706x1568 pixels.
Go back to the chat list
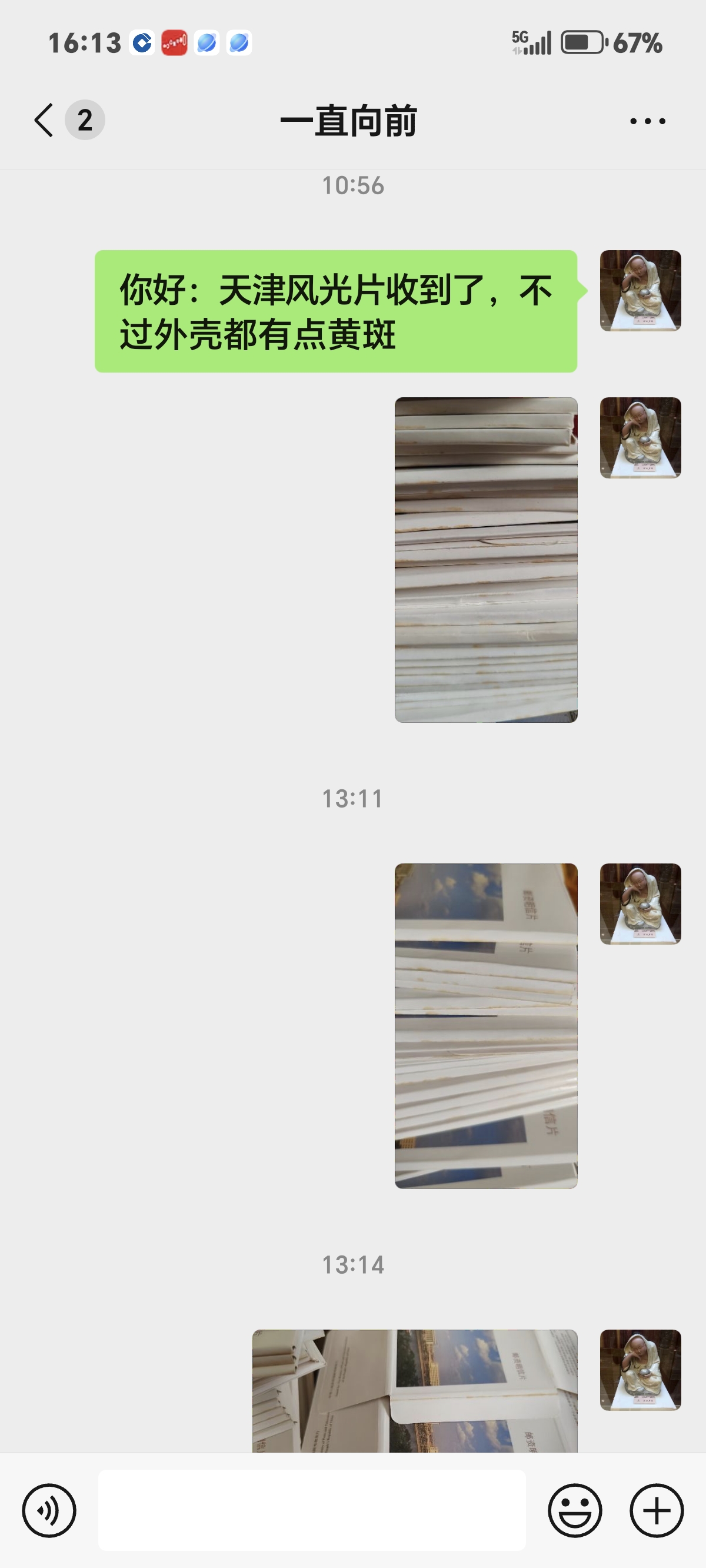(44, 120)
